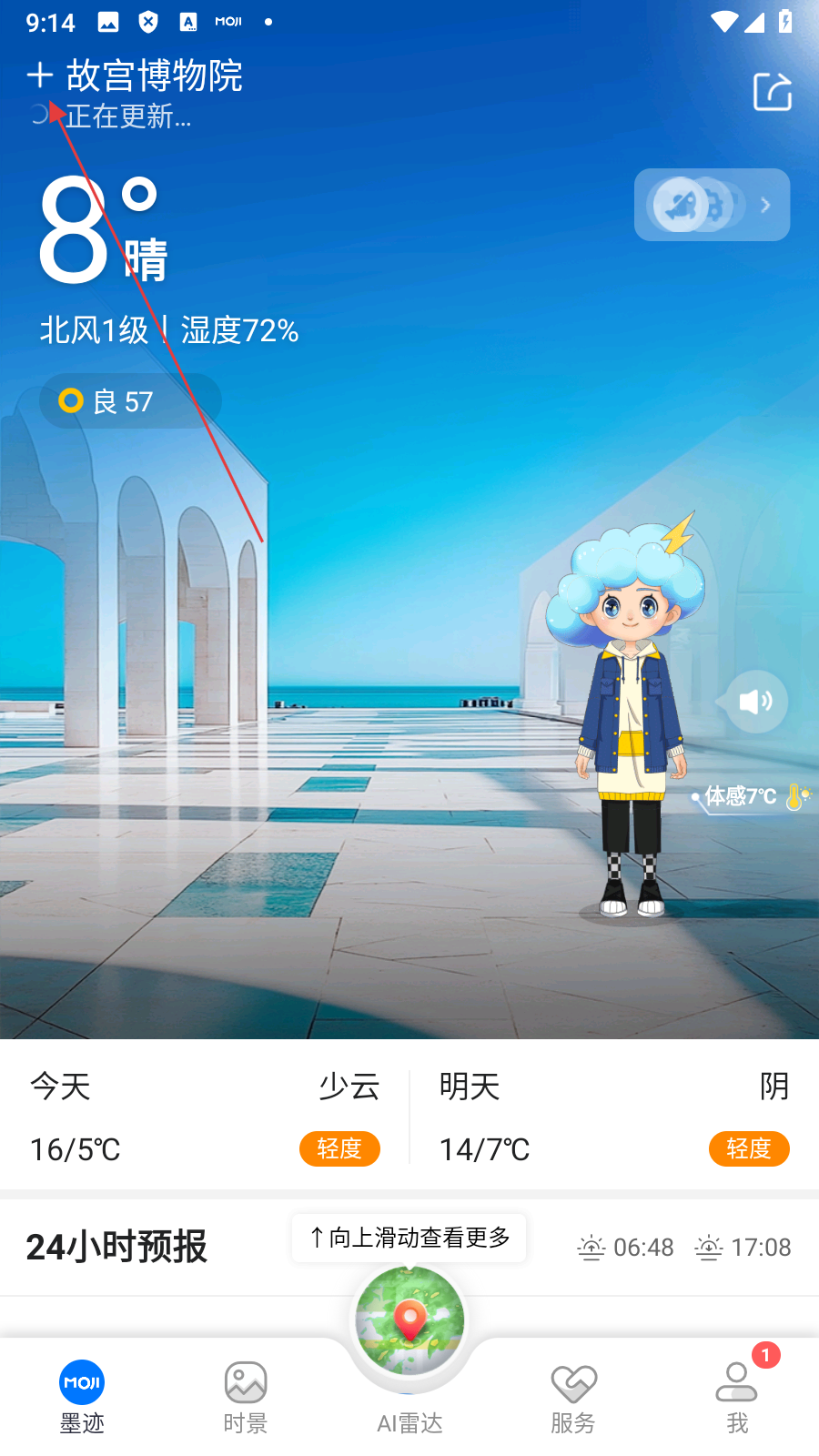Open location name 故宫博物院
This screenshot has height=1456, width=819.
pos(155,76)
